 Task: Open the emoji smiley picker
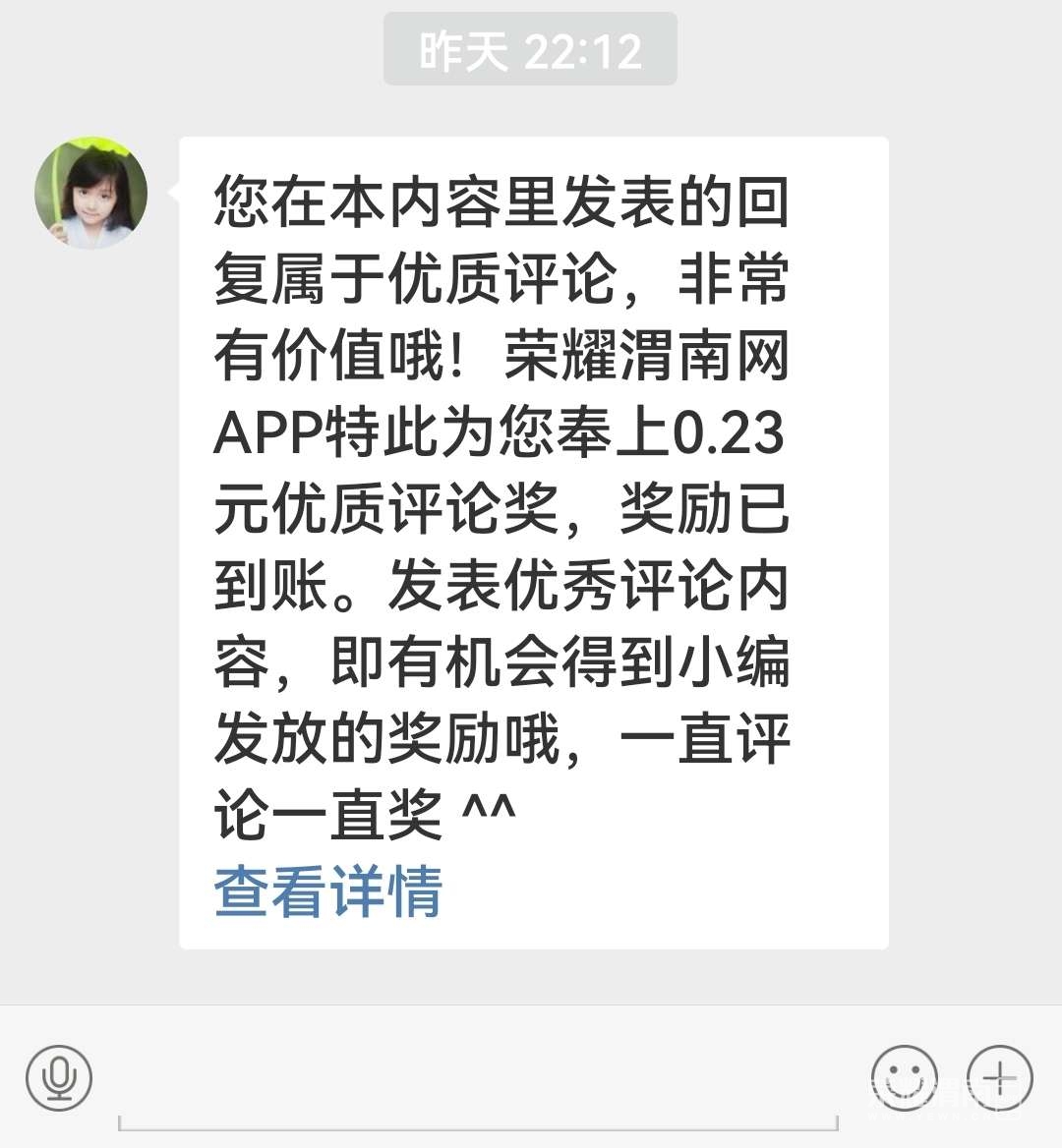(x=904, y=1077)
